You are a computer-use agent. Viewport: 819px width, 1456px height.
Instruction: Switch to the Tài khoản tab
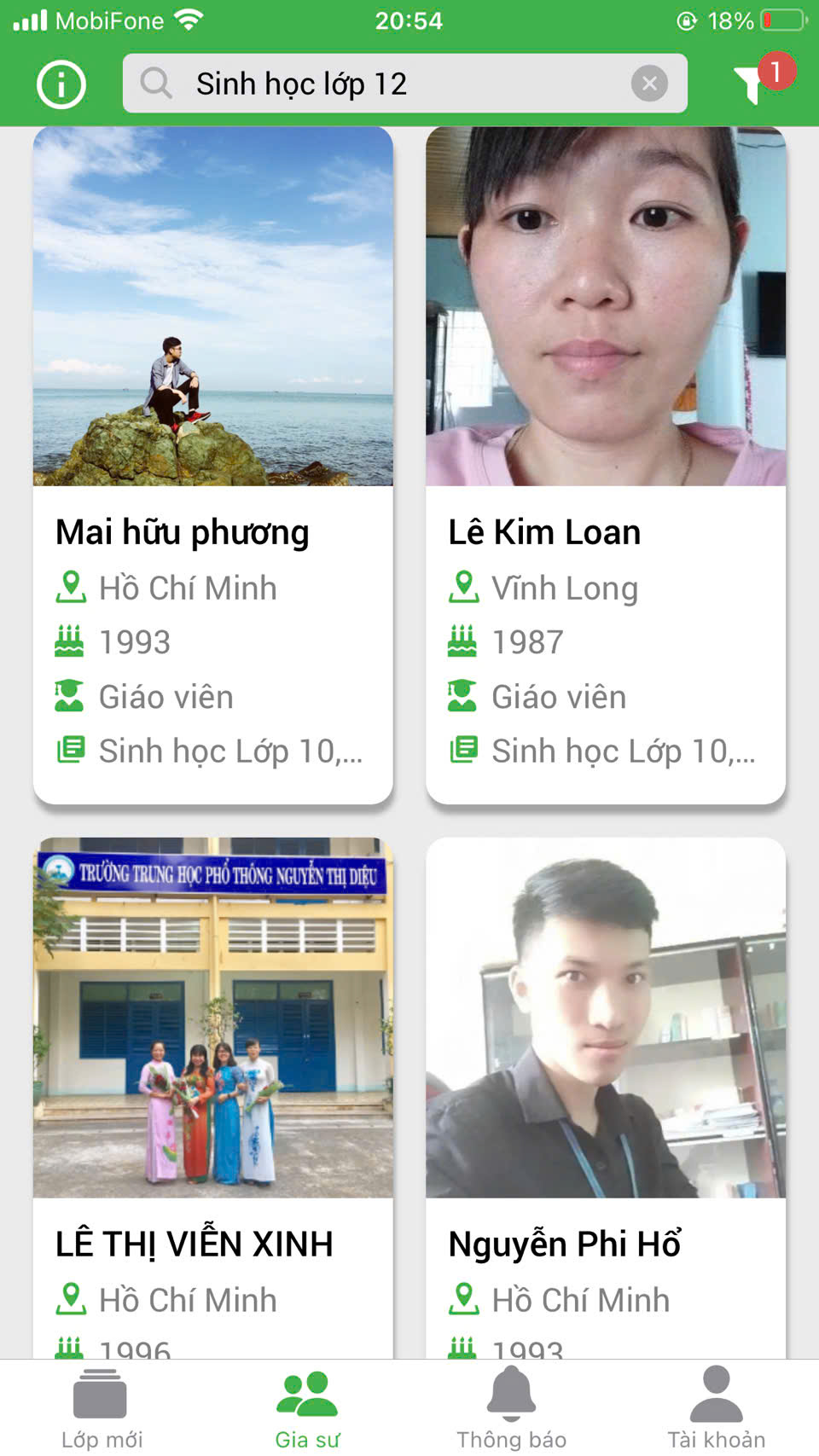717,1409
